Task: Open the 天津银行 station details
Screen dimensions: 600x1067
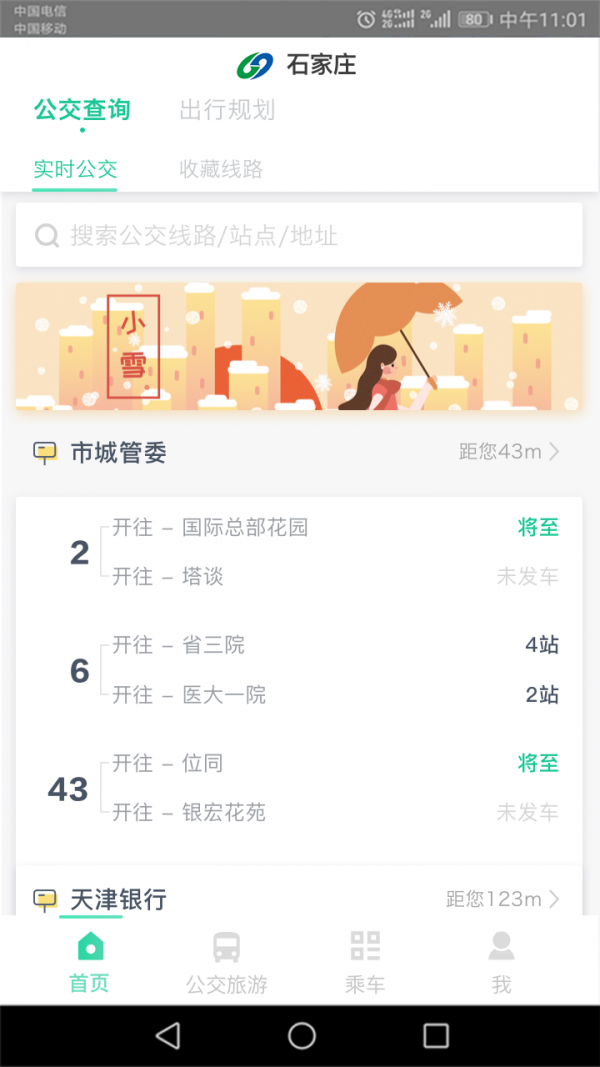Action: point(299,899)
